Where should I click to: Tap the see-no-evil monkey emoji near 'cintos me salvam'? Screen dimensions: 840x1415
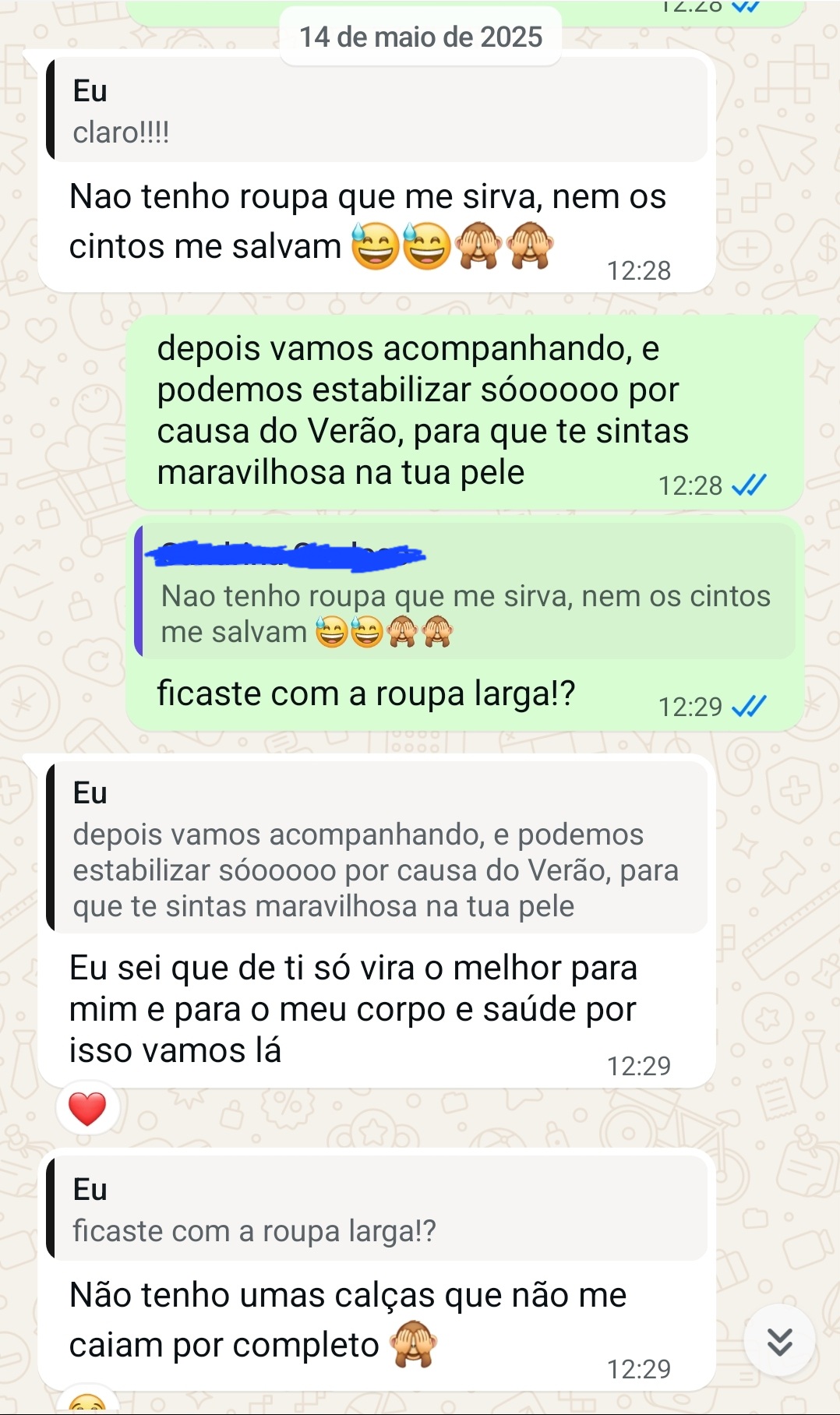point(478,245)
